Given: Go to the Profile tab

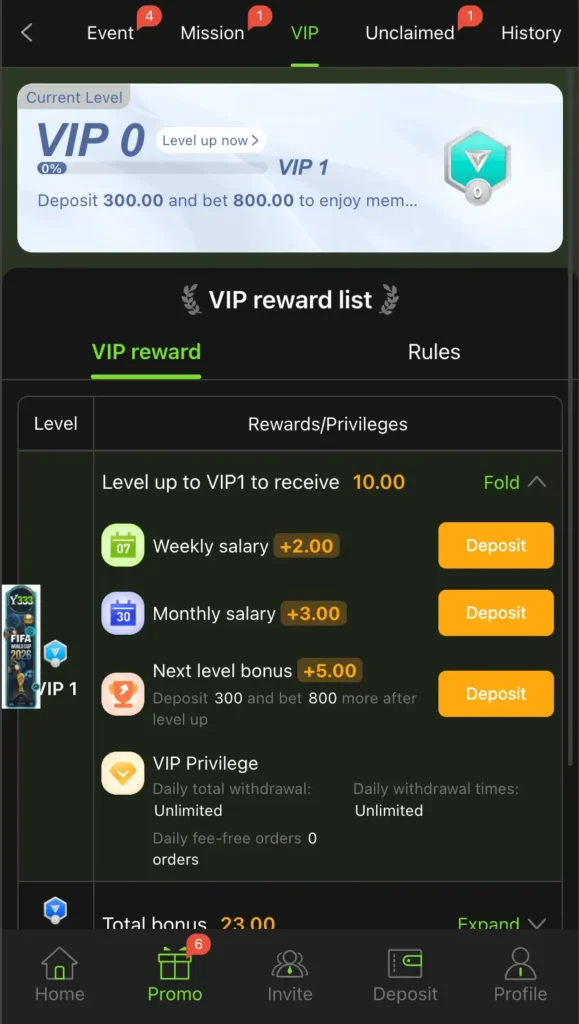Looking at the screenshot, I should click(x=520, y=974).
